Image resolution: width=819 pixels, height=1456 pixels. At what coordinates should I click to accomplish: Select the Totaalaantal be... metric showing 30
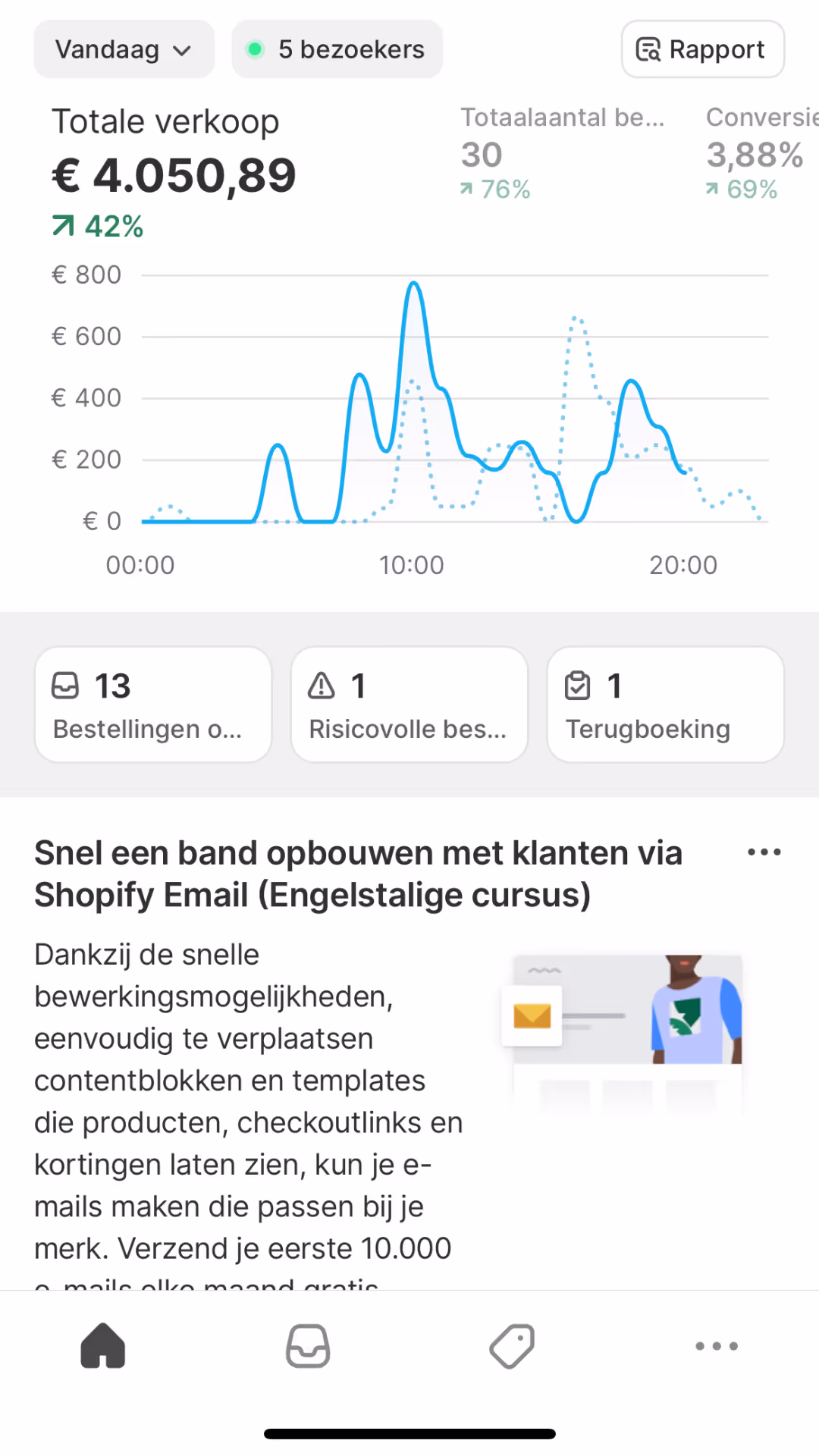[x=563, y=152]
